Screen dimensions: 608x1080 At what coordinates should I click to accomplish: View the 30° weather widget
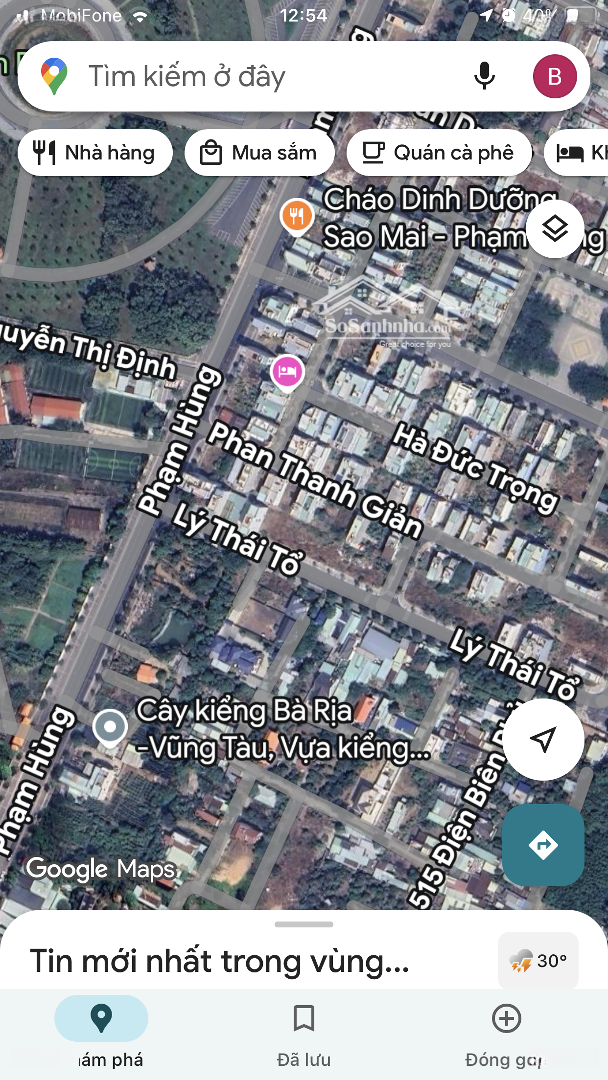538,961
